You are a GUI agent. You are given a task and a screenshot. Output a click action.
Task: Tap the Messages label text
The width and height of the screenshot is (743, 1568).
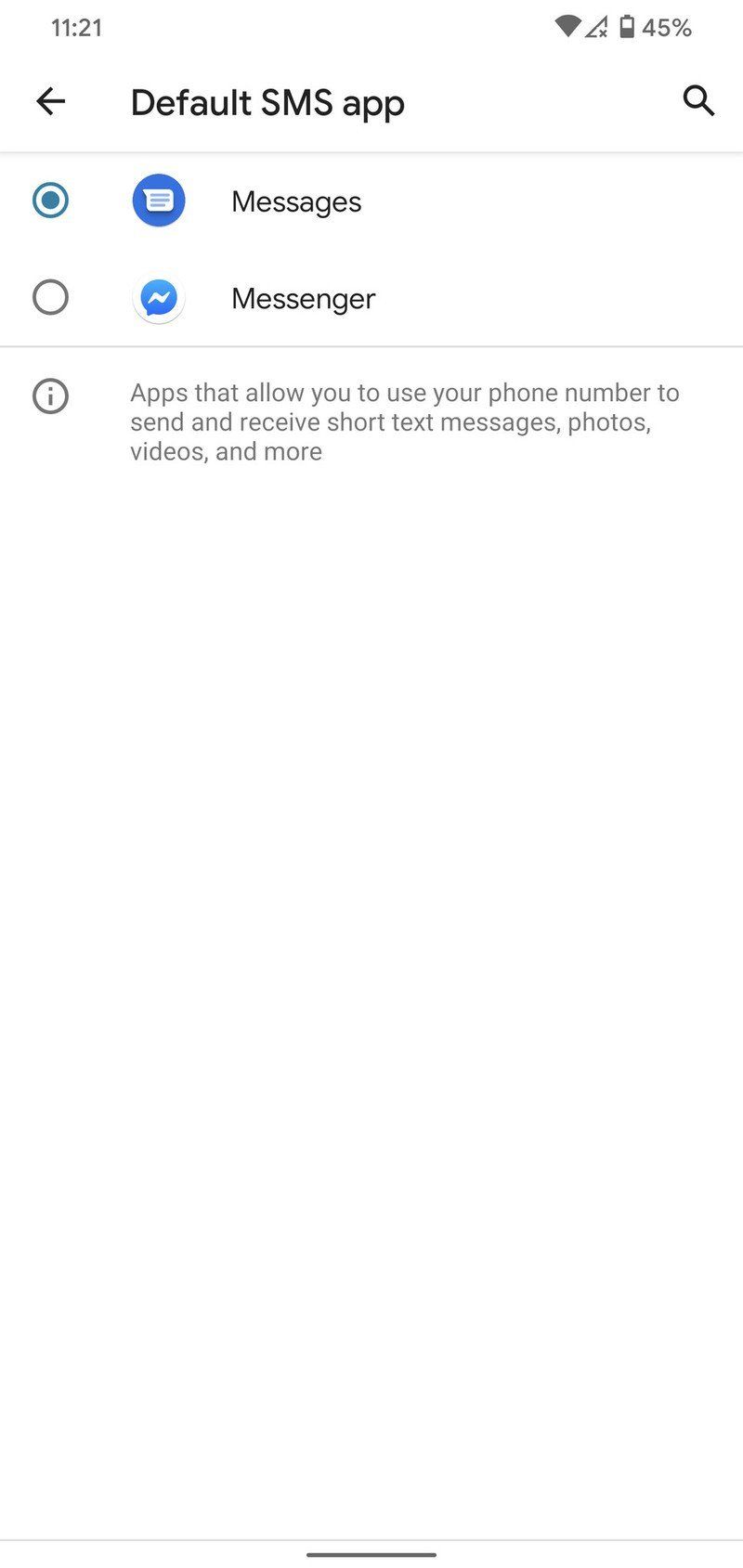(296, 201)
